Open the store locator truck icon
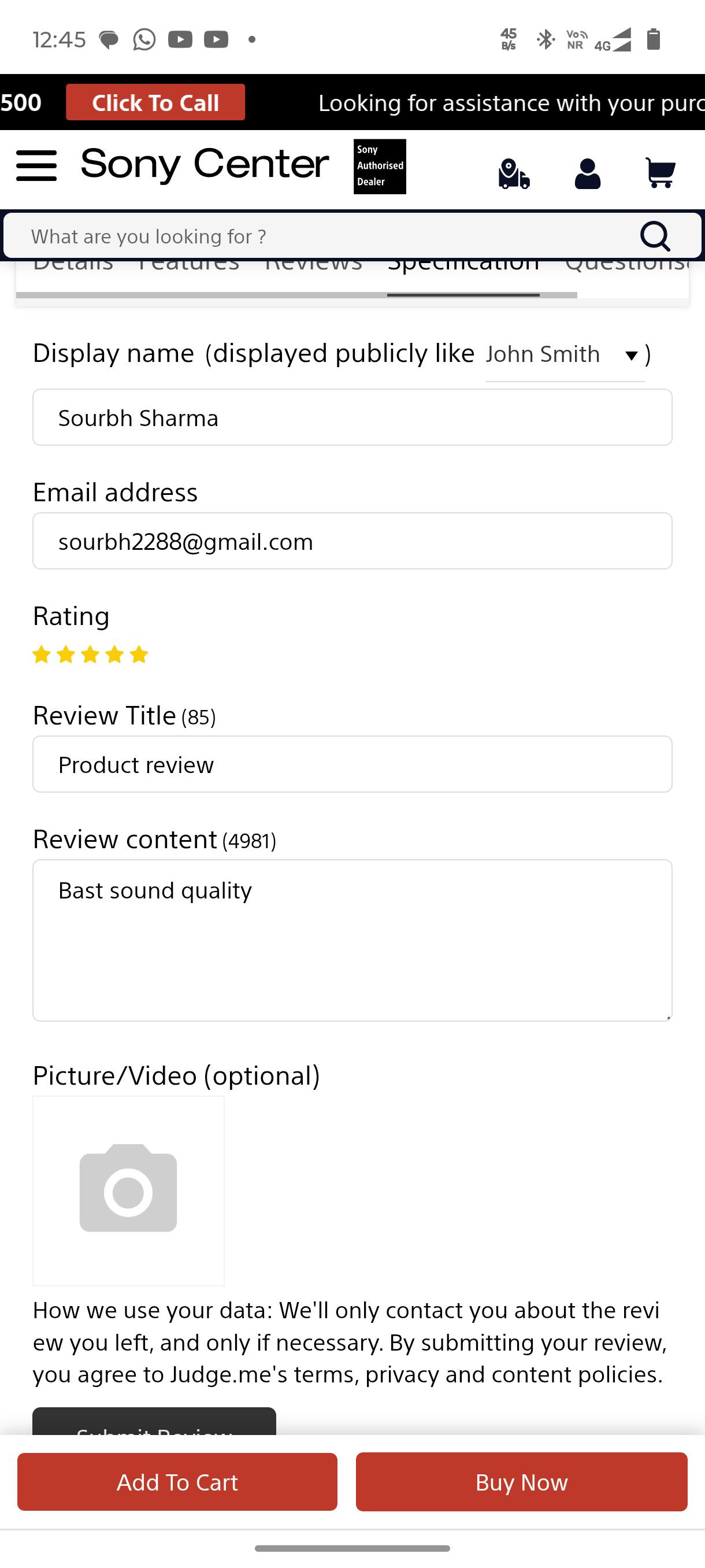This screenshot has height=1568, width=705. click(514, 173)
